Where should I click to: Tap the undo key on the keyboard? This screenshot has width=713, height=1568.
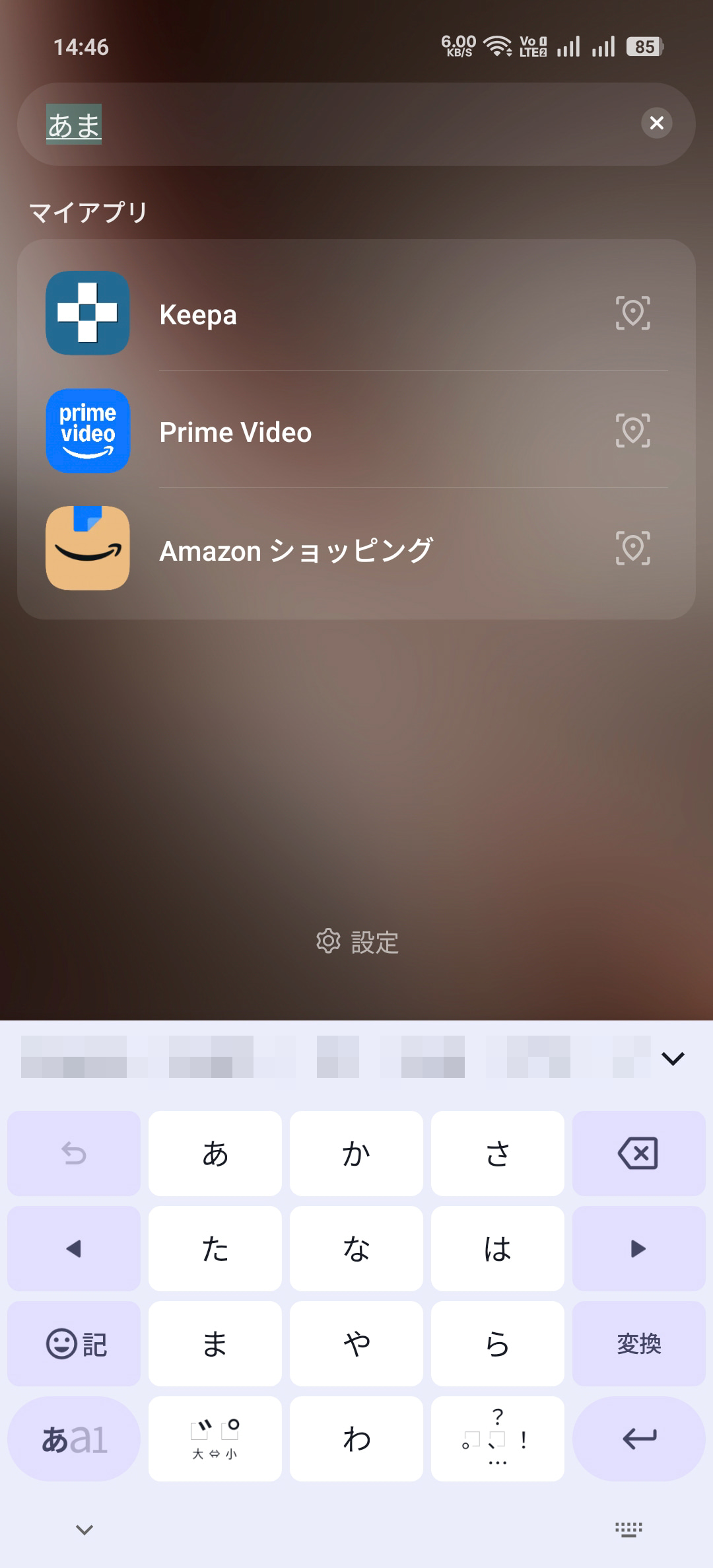pyautogui.click(x=73, y=1153)
